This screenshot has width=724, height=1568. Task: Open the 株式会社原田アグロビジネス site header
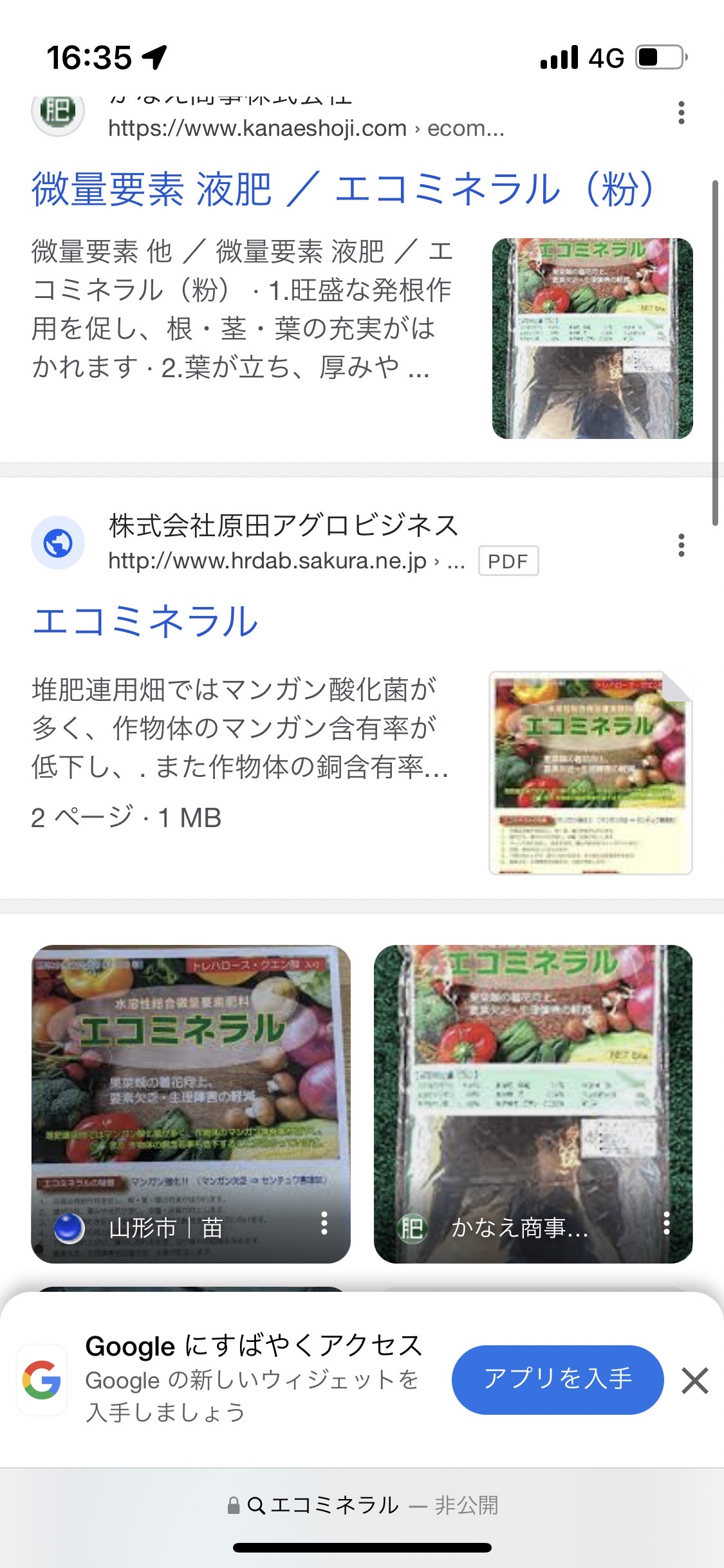[283, 543]
